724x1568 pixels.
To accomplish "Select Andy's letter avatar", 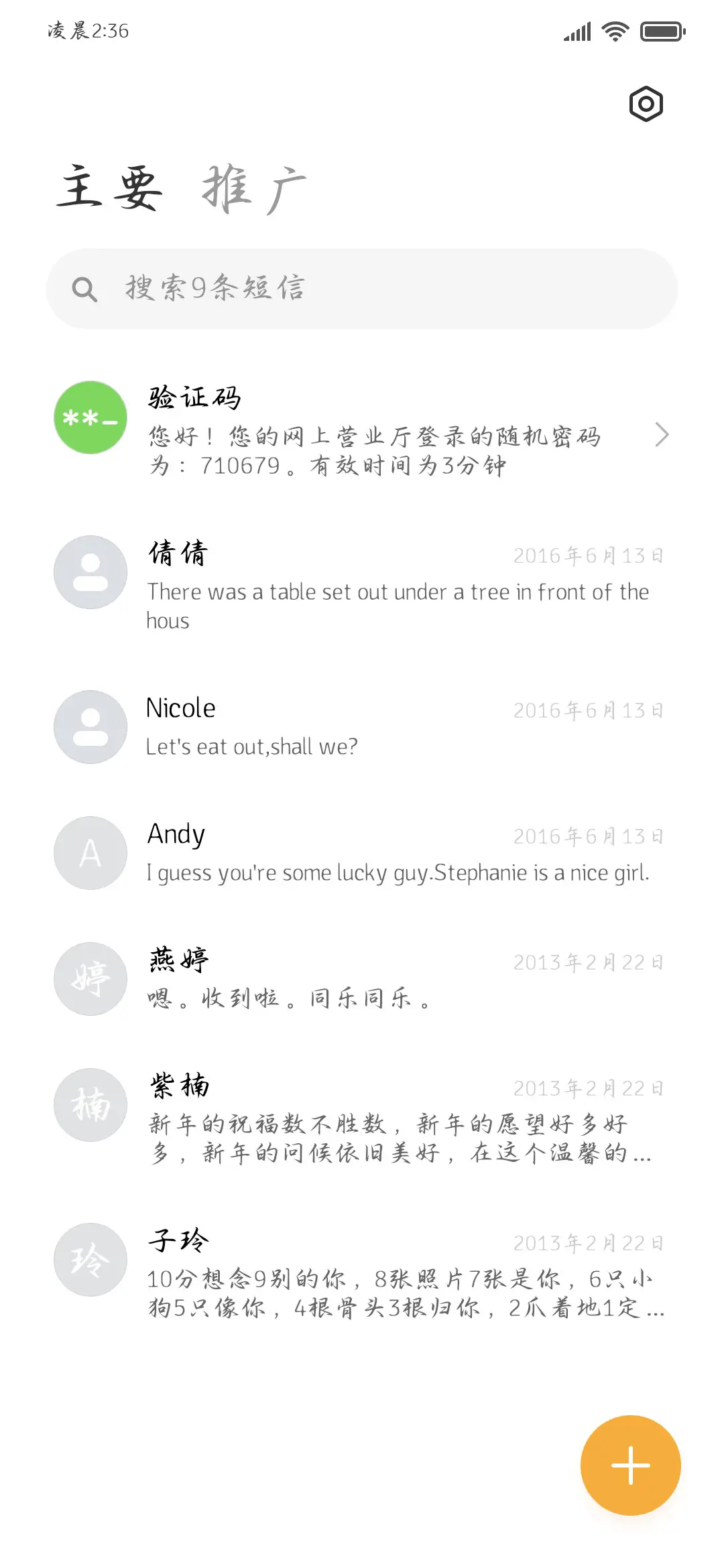I will 90,852.
